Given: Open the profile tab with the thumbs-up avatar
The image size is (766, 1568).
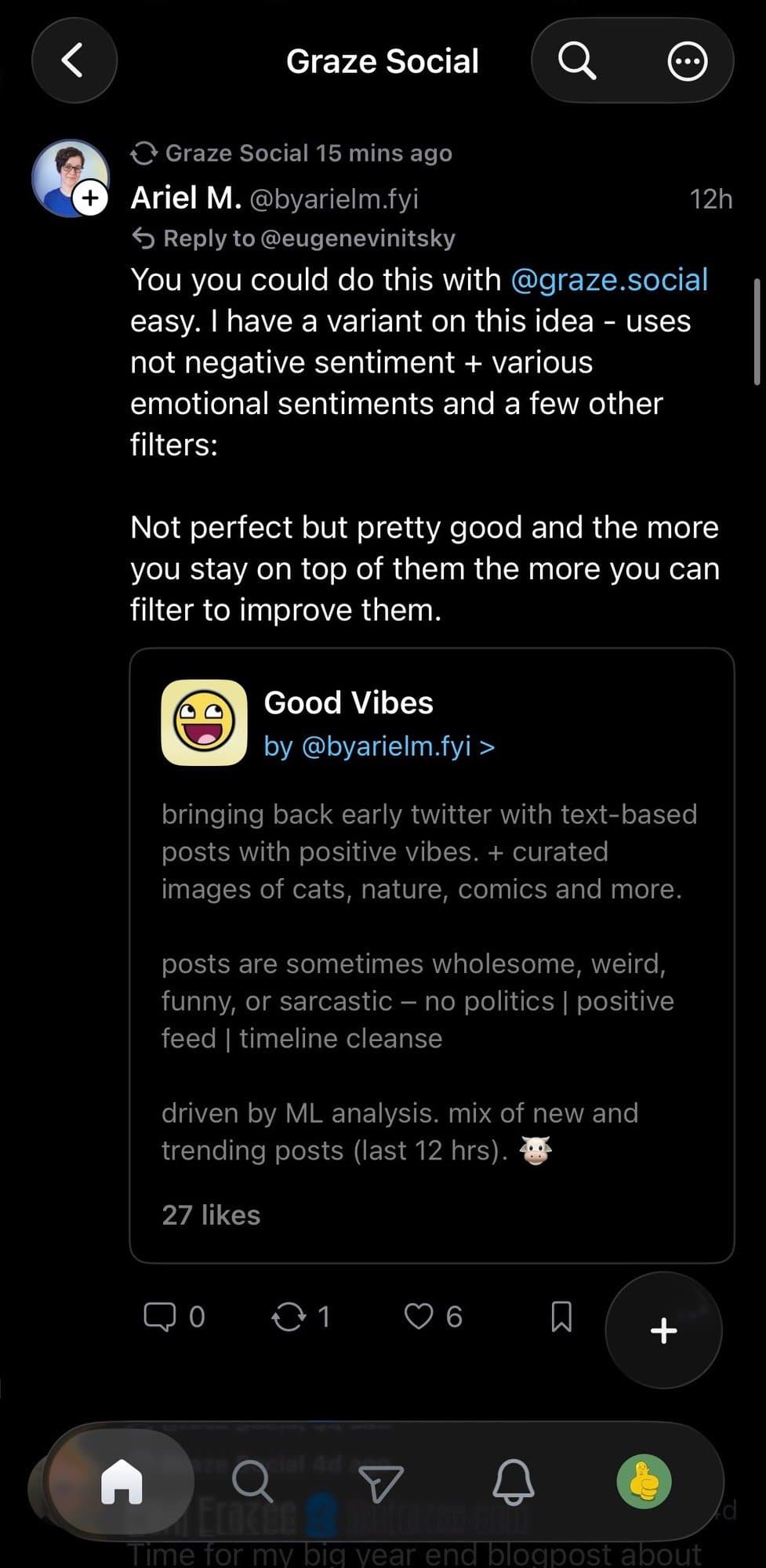Looking at the screenshot, I should click(644, 1480).
